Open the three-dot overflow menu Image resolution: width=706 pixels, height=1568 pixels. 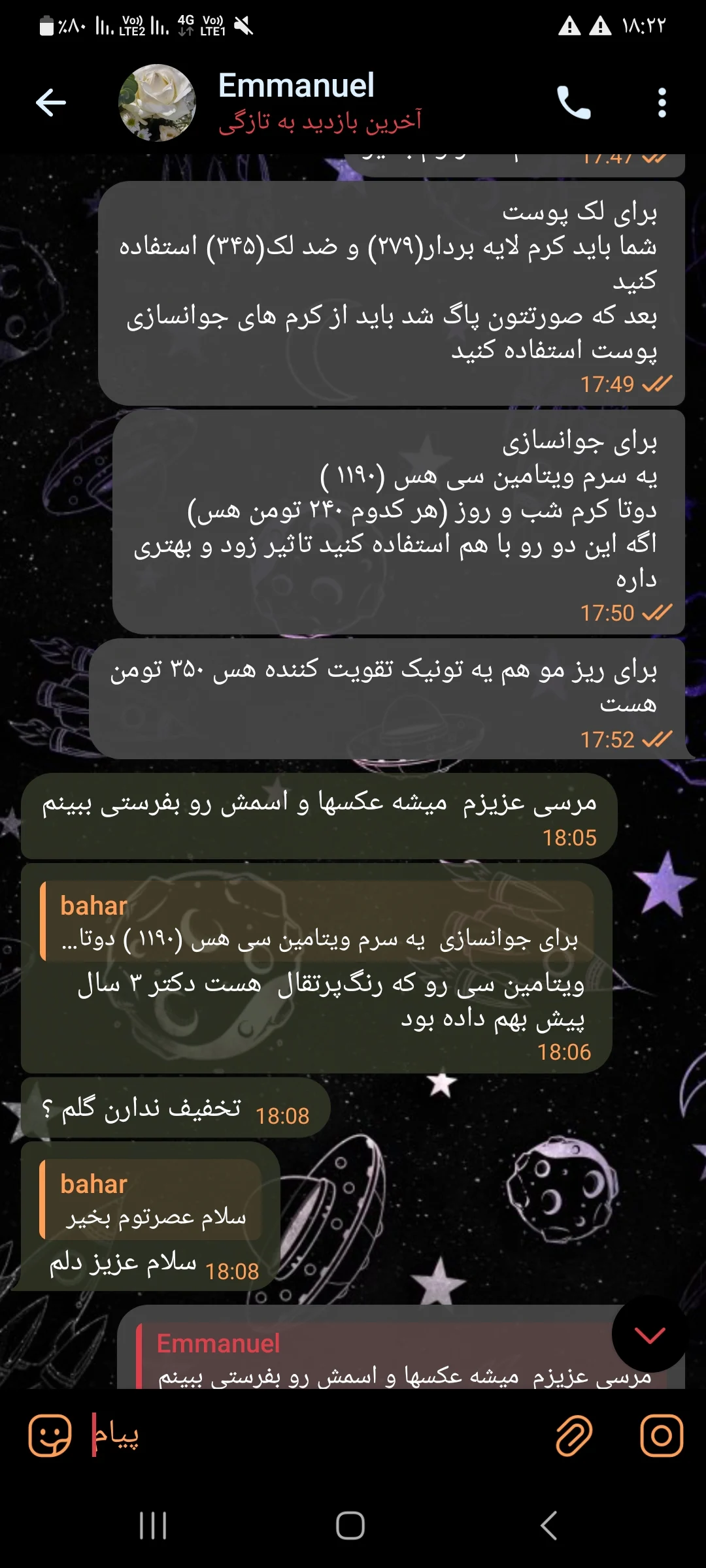(x=662, y=103)
